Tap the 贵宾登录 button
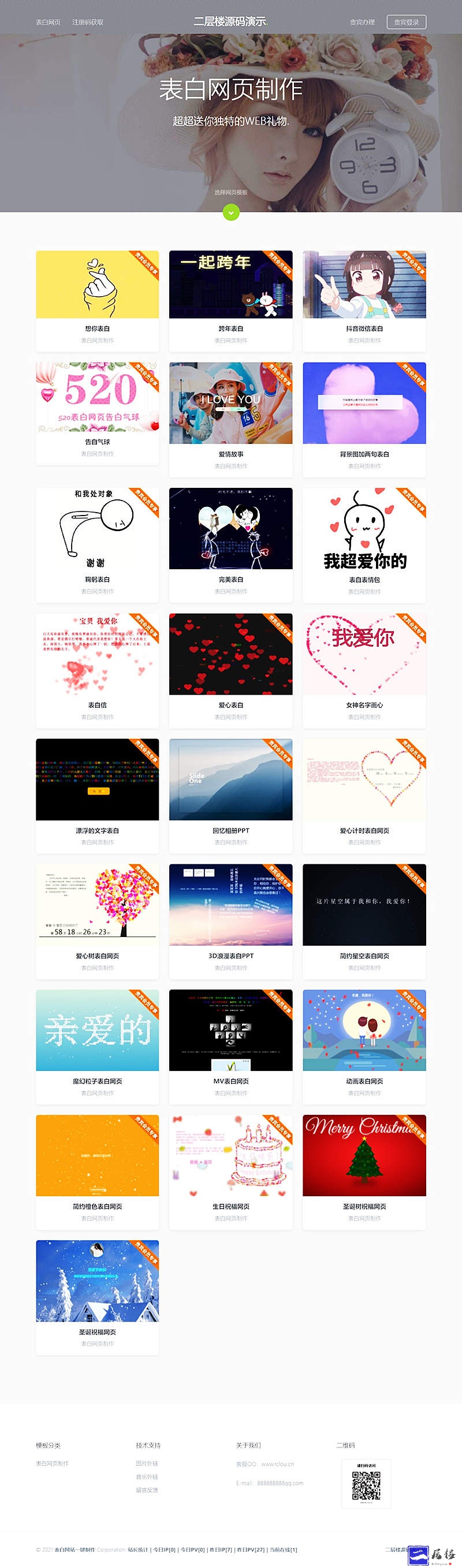The height and width of the screenshot is (1568, 462). [406, 23]
